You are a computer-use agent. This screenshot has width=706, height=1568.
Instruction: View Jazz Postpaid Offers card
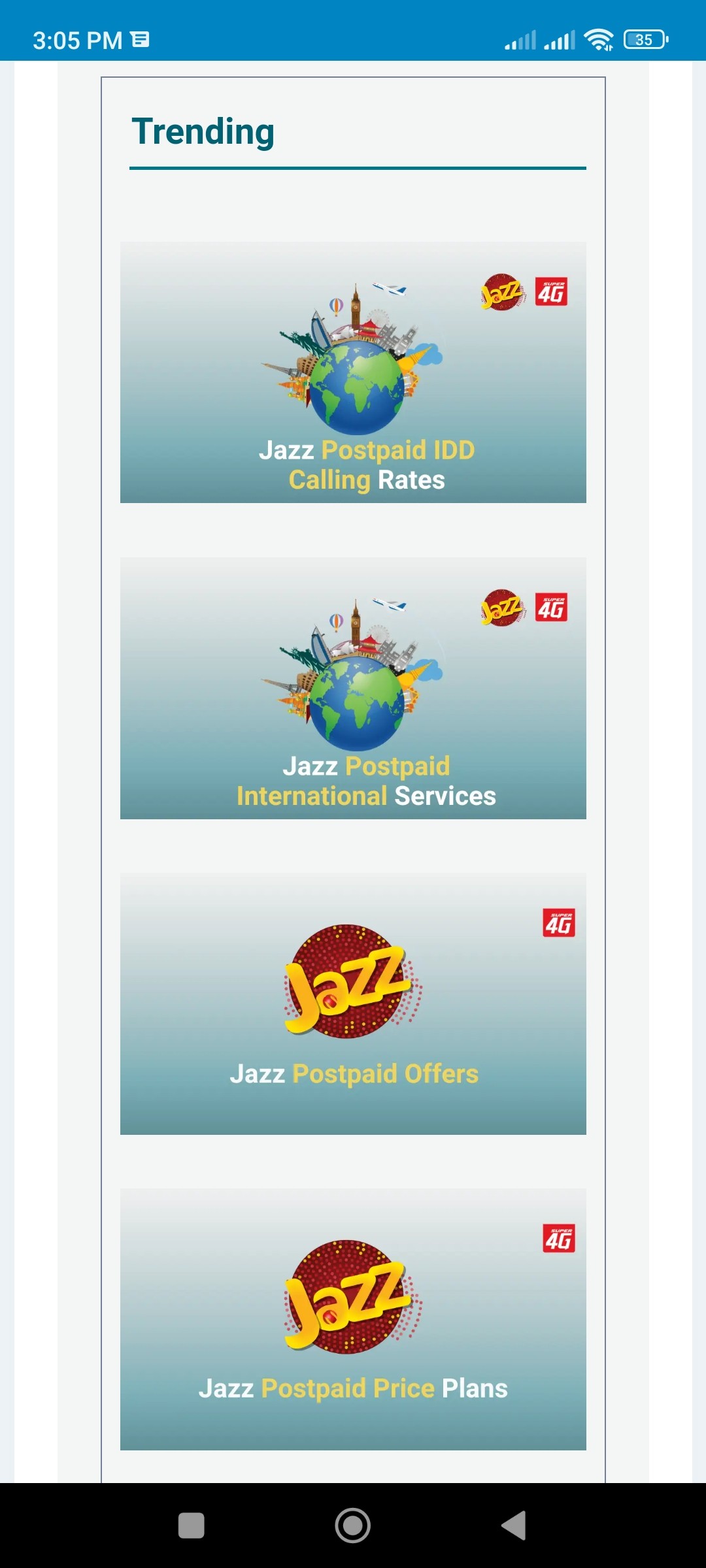[353, 1004]
